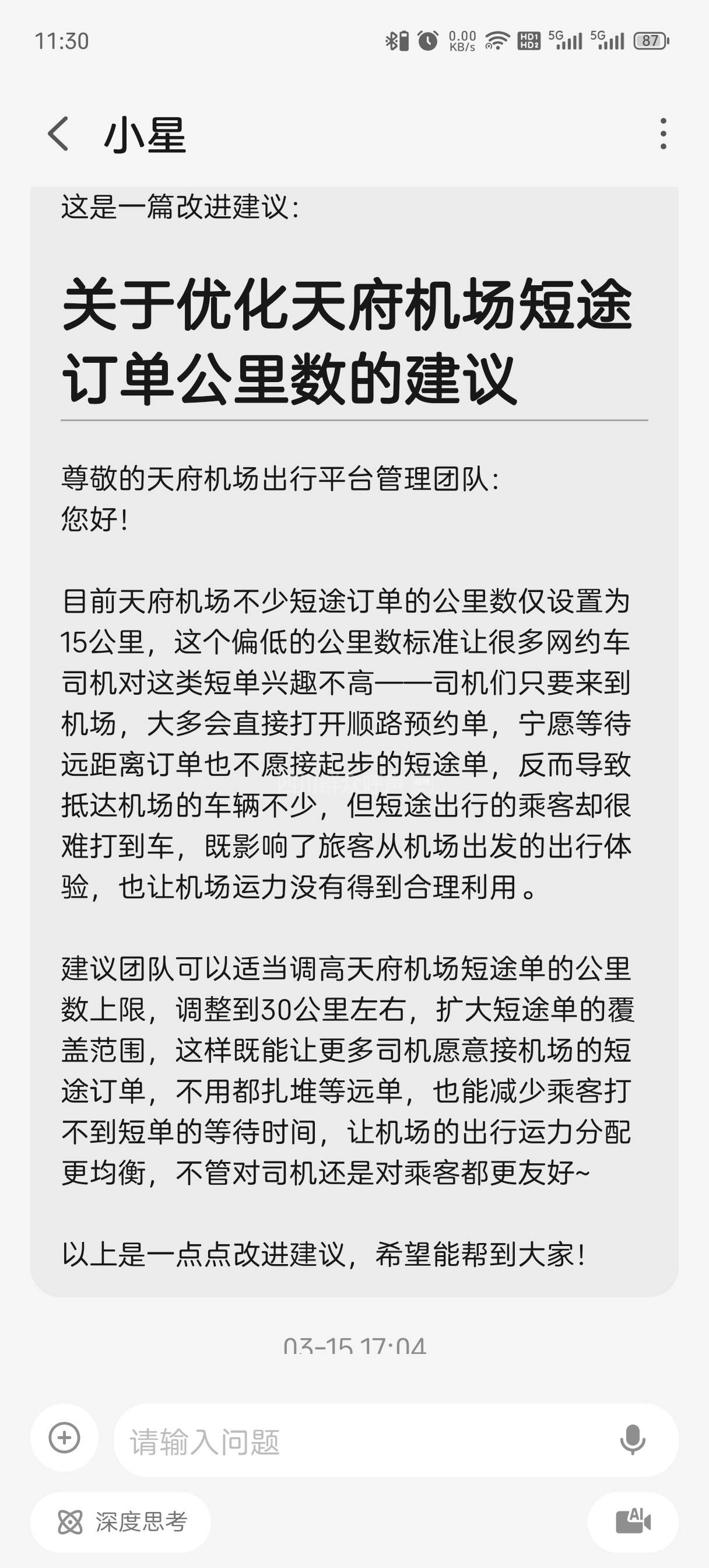The width and height of the screenshot is (709, 1568).
Task: Enable 深度思考 mode
Action: [121, 1522]
